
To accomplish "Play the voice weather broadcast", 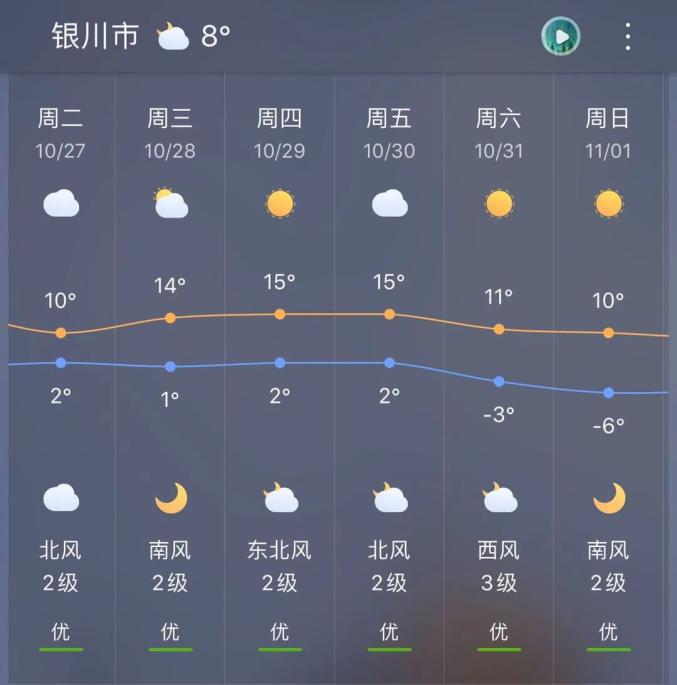I will 561,37.
